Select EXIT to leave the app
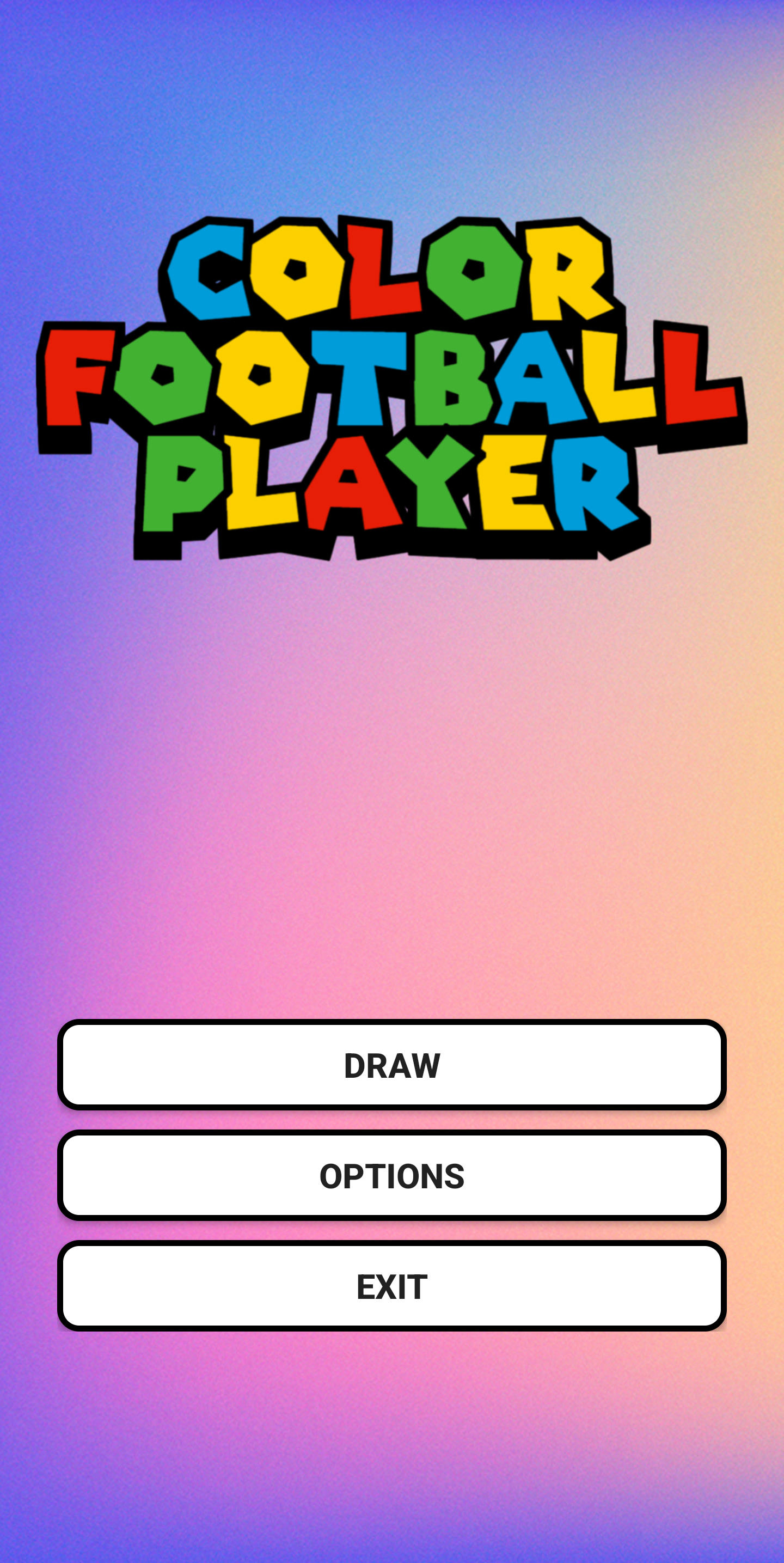 pyautogui.click(x=392, y=1286)
